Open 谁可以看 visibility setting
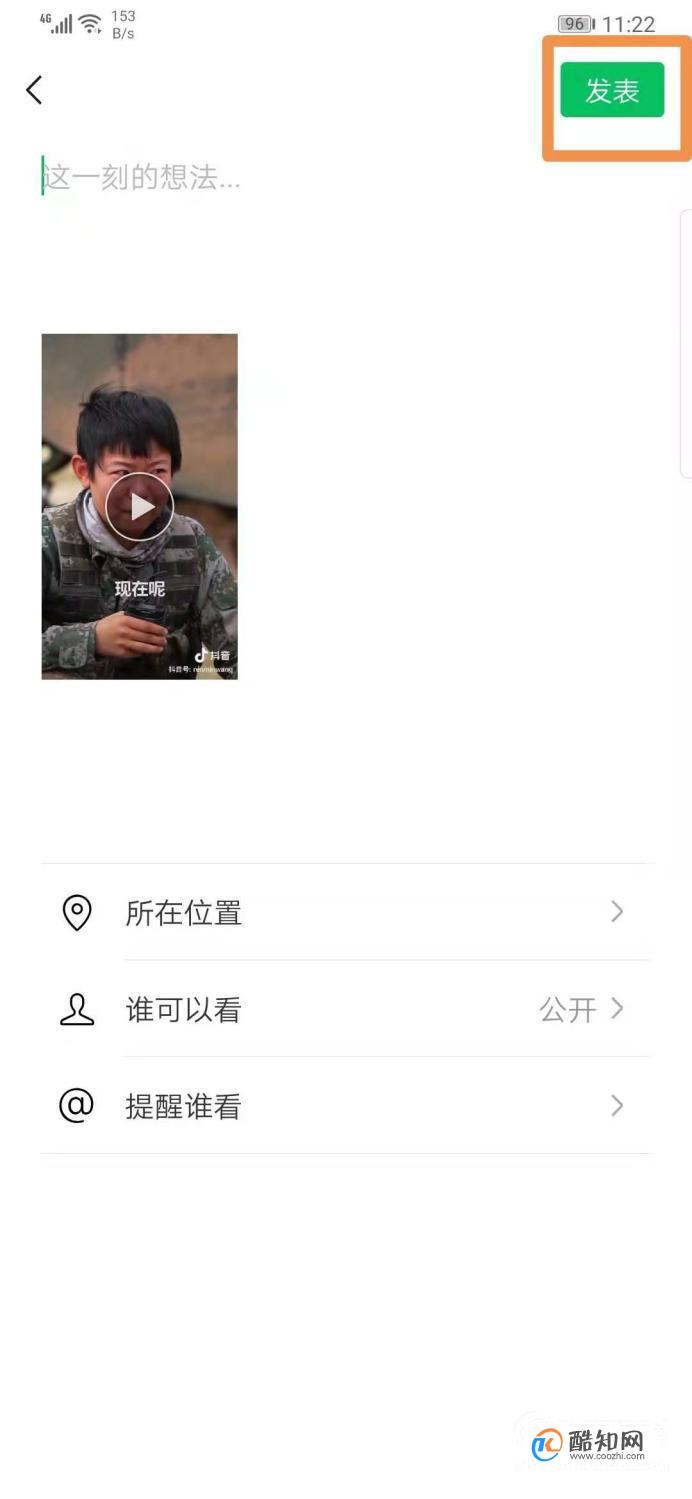This screenshot has width=692, height=1499. [346, 1009]
